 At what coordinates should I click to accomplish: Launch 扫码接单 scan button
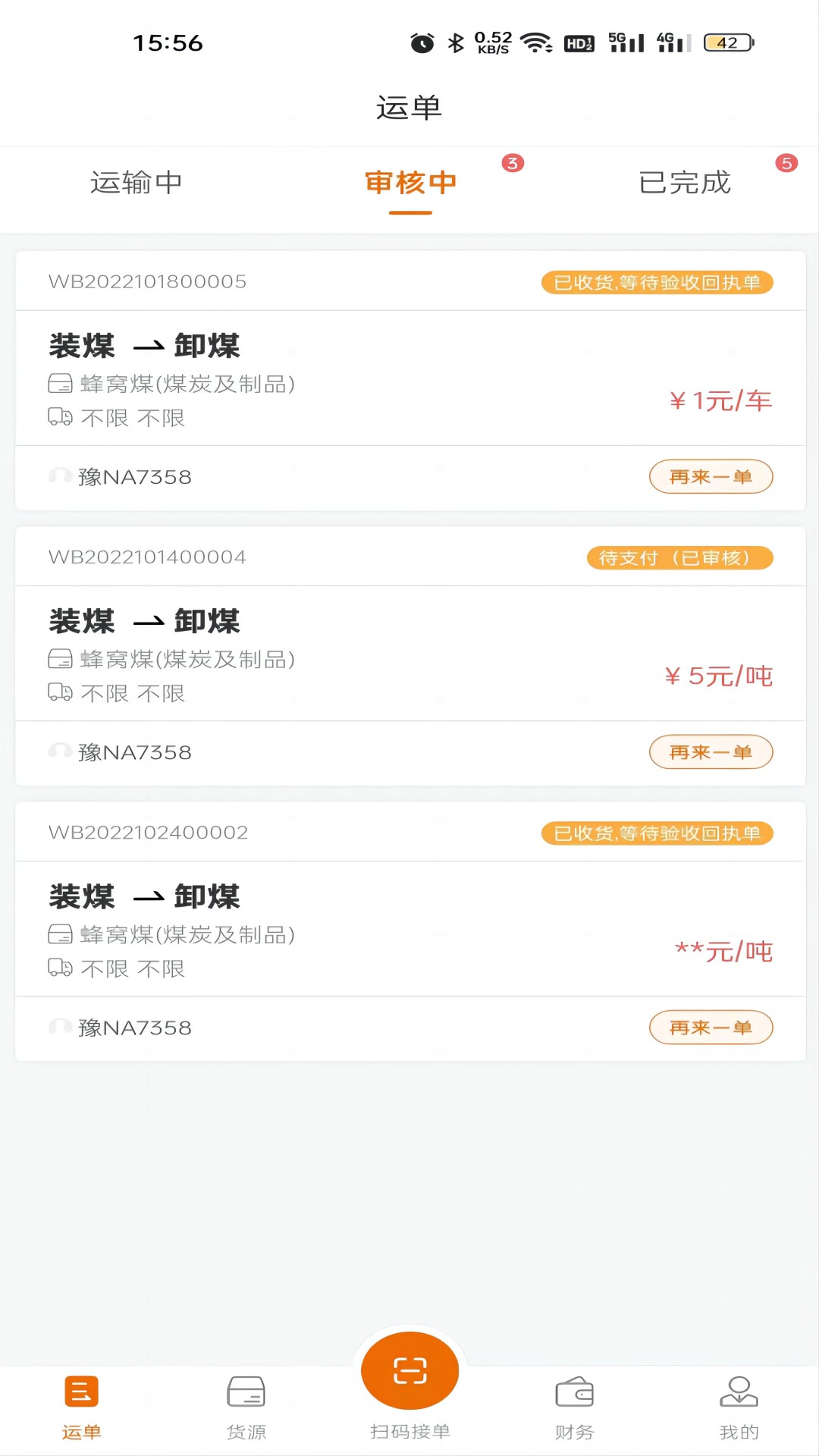pyautogui.click(x=410, y=1373)
